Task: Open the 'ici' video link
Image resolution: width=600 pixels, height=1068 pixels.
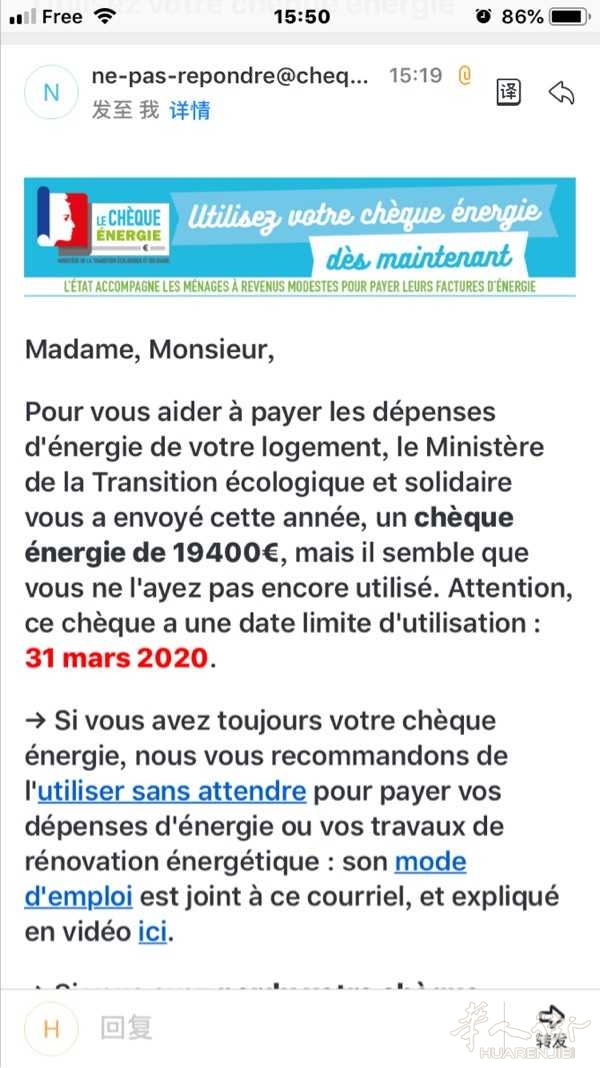Action: coord(153,931)
